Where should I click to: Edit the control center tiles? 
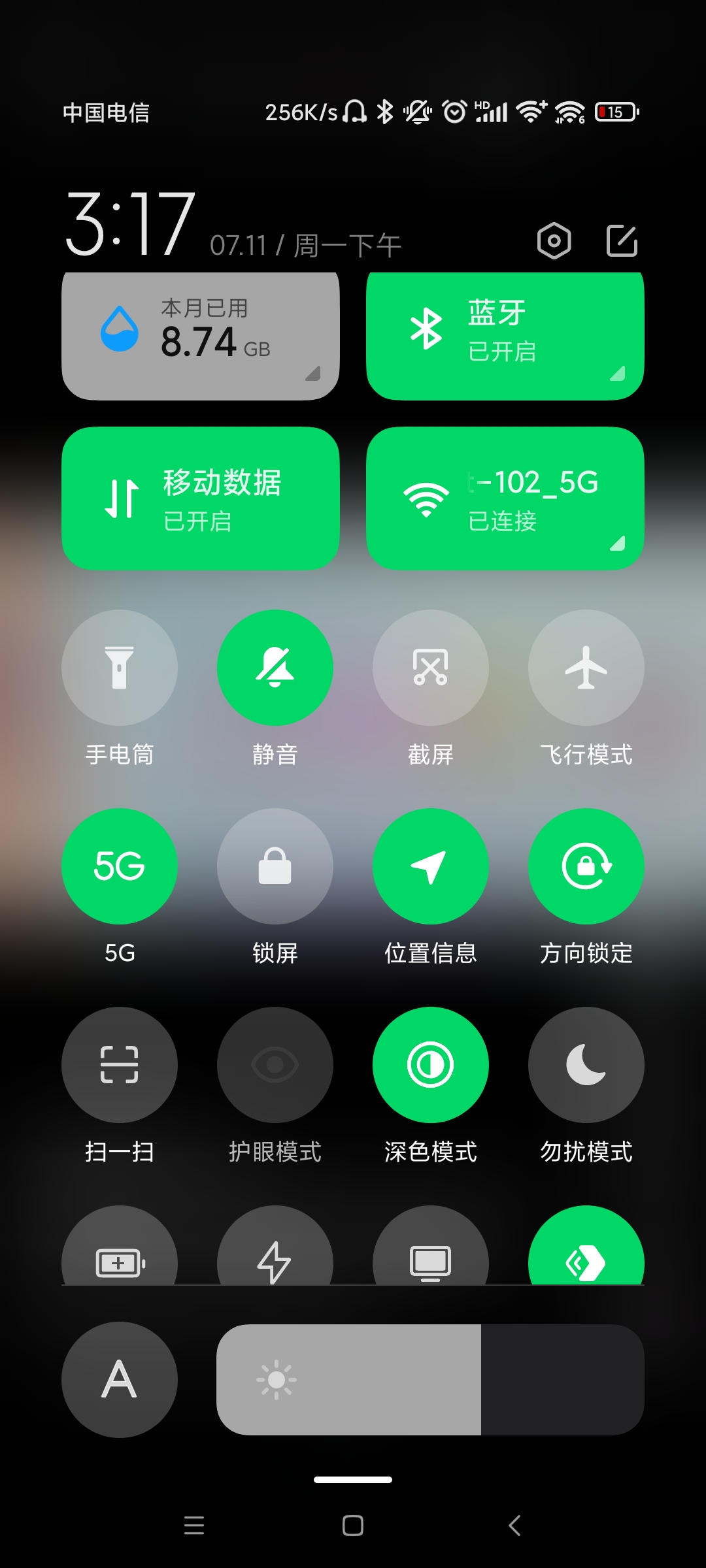tap(622, 241)
